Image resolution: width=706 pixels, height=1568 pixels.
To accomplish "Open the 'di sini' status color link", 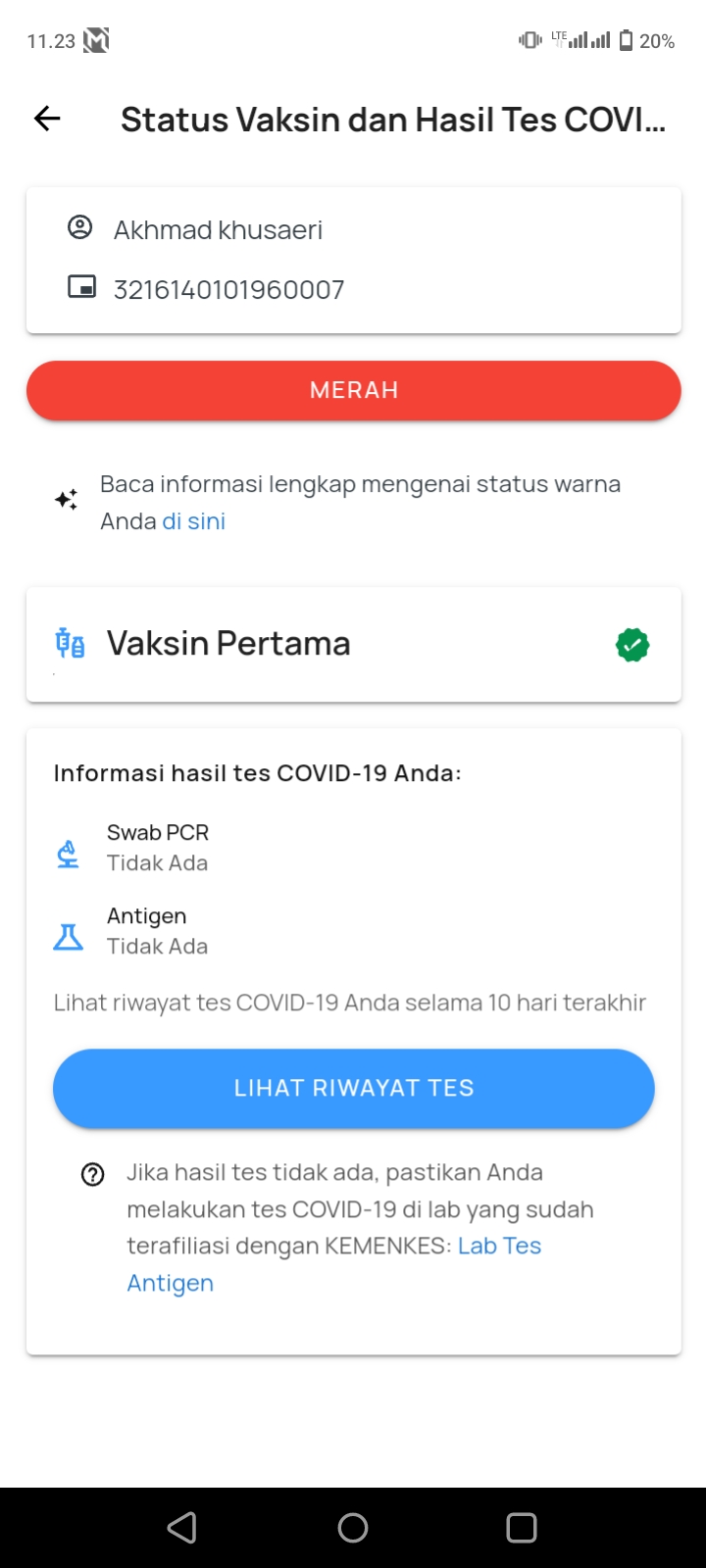I will coord(193,521).
